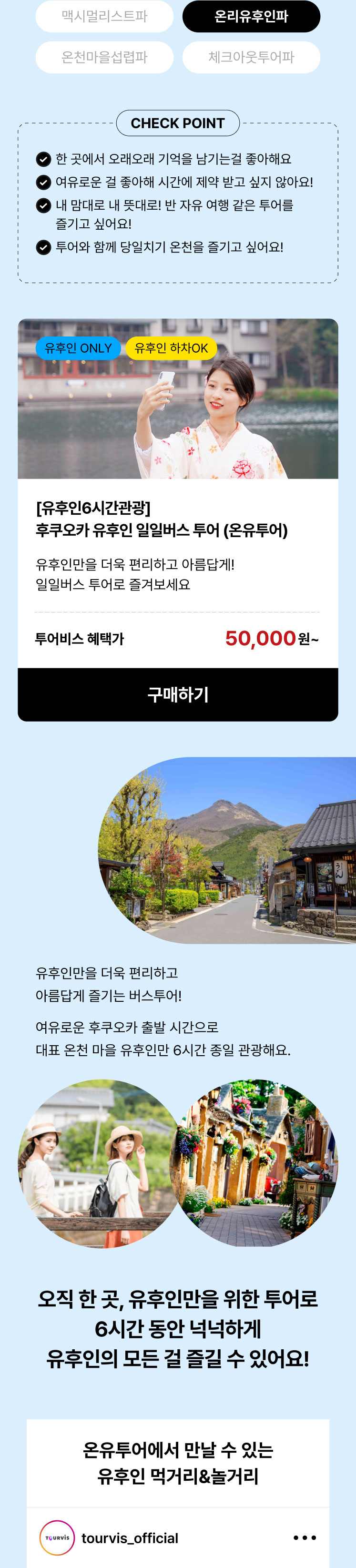Screen dimensions: 356x1568
Task: Open the overflow menu beside tourvis_official
Action: tap(304, 1538)
